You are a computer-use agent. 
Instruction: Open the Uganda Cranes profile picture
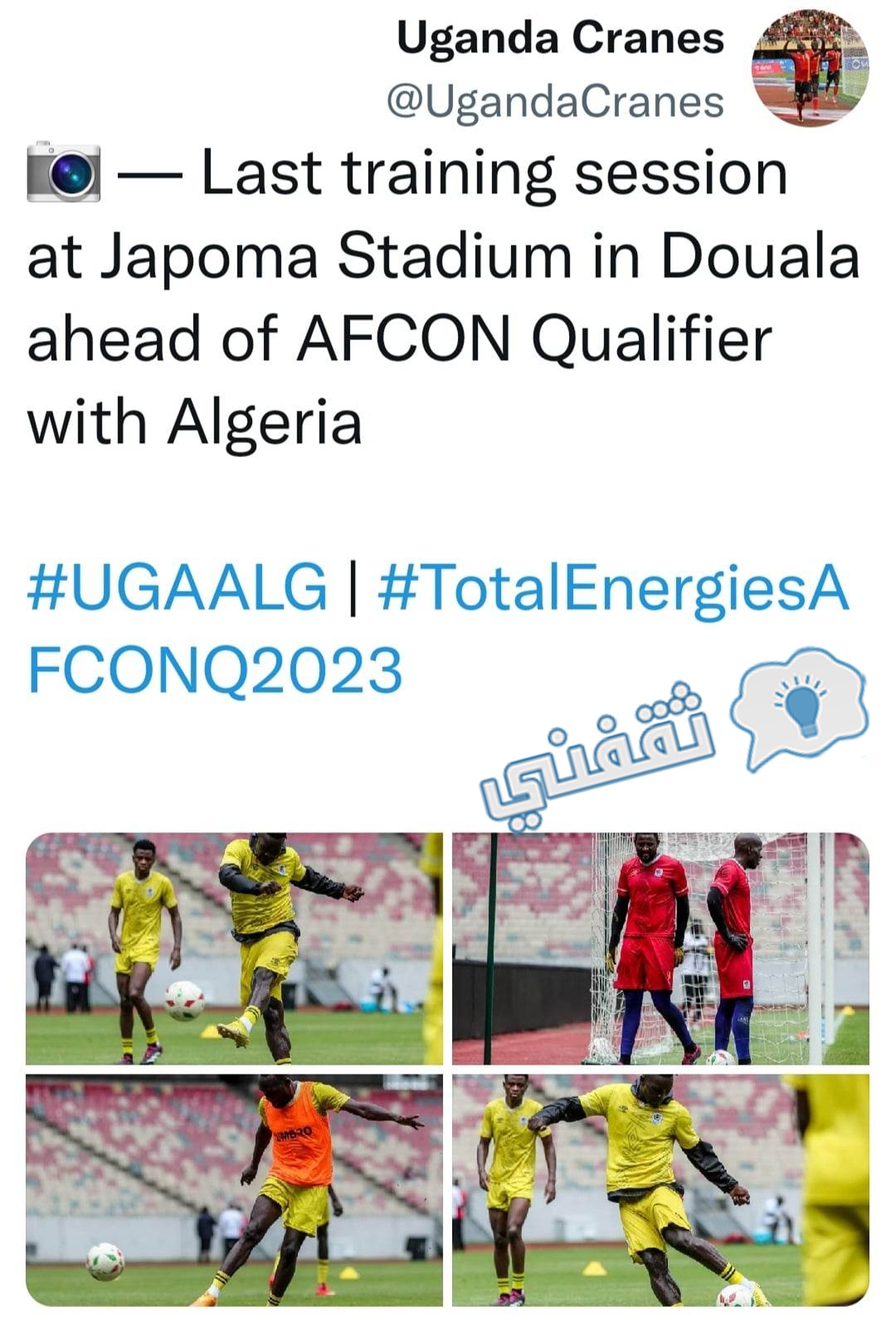pyautogui.click(x=810, y=69)
